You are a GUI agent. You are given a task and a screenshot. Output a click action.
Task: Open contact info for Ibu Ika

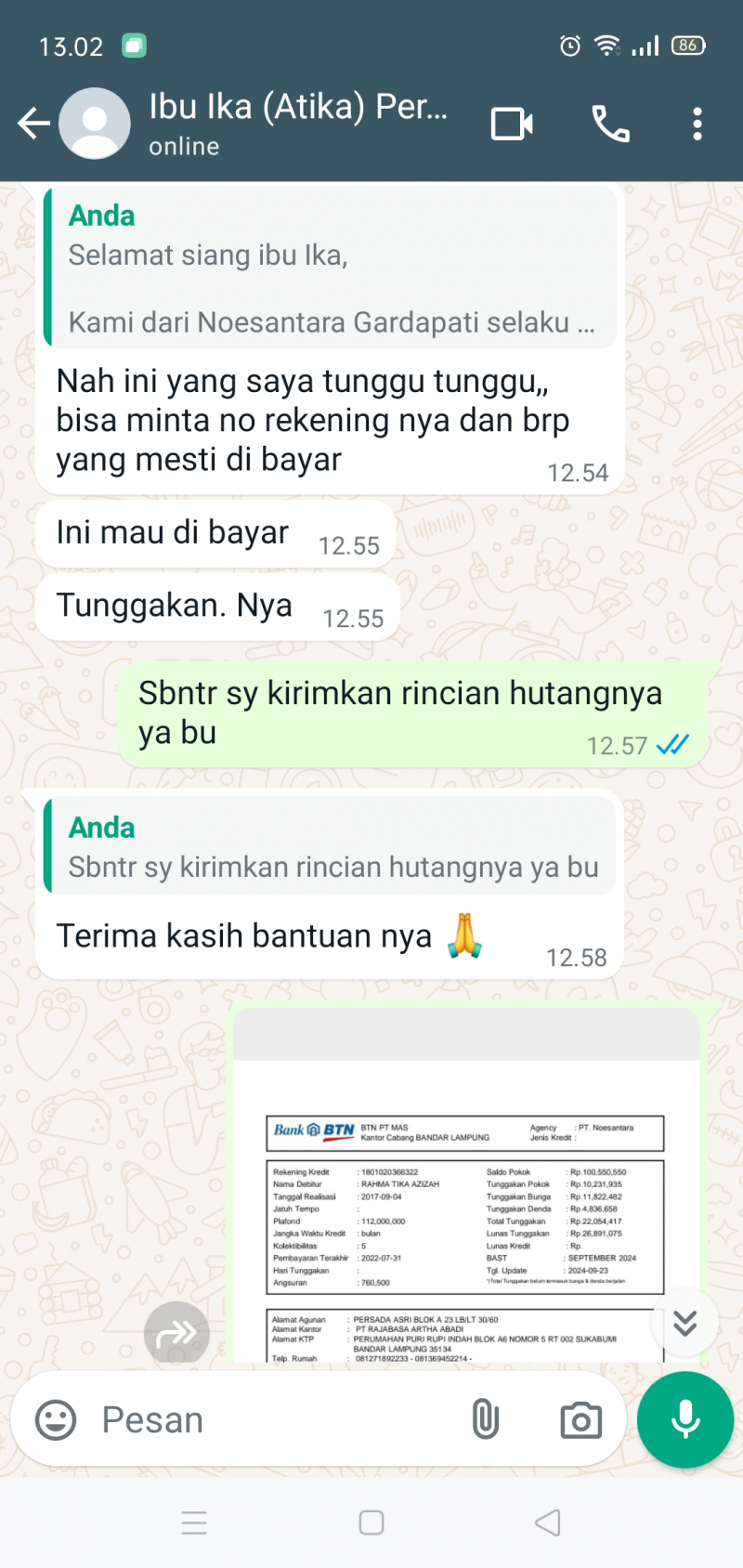click(x=297, y=123)
